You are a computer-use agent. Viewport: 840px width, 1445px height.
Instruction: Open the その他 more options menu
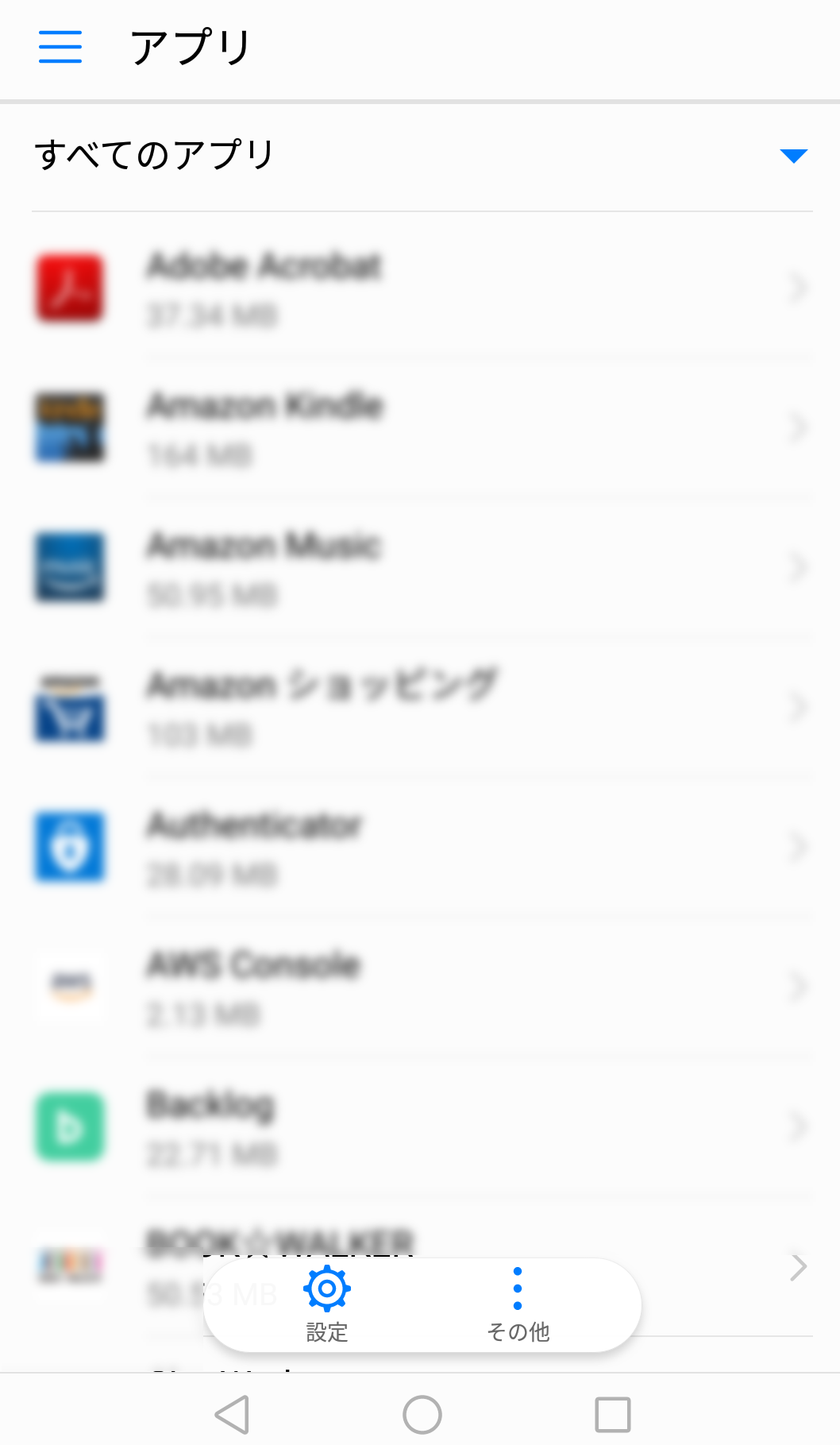click(518, 1304)
